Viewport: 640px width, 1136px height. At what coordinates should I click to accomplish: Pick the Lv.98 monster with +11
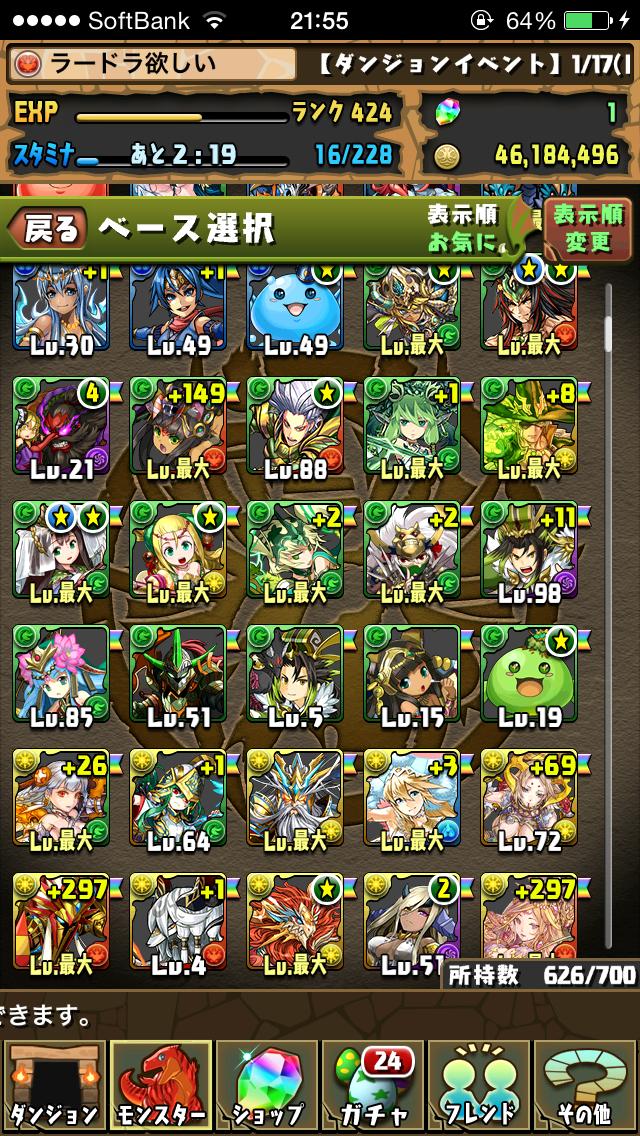tap(529, 551)
